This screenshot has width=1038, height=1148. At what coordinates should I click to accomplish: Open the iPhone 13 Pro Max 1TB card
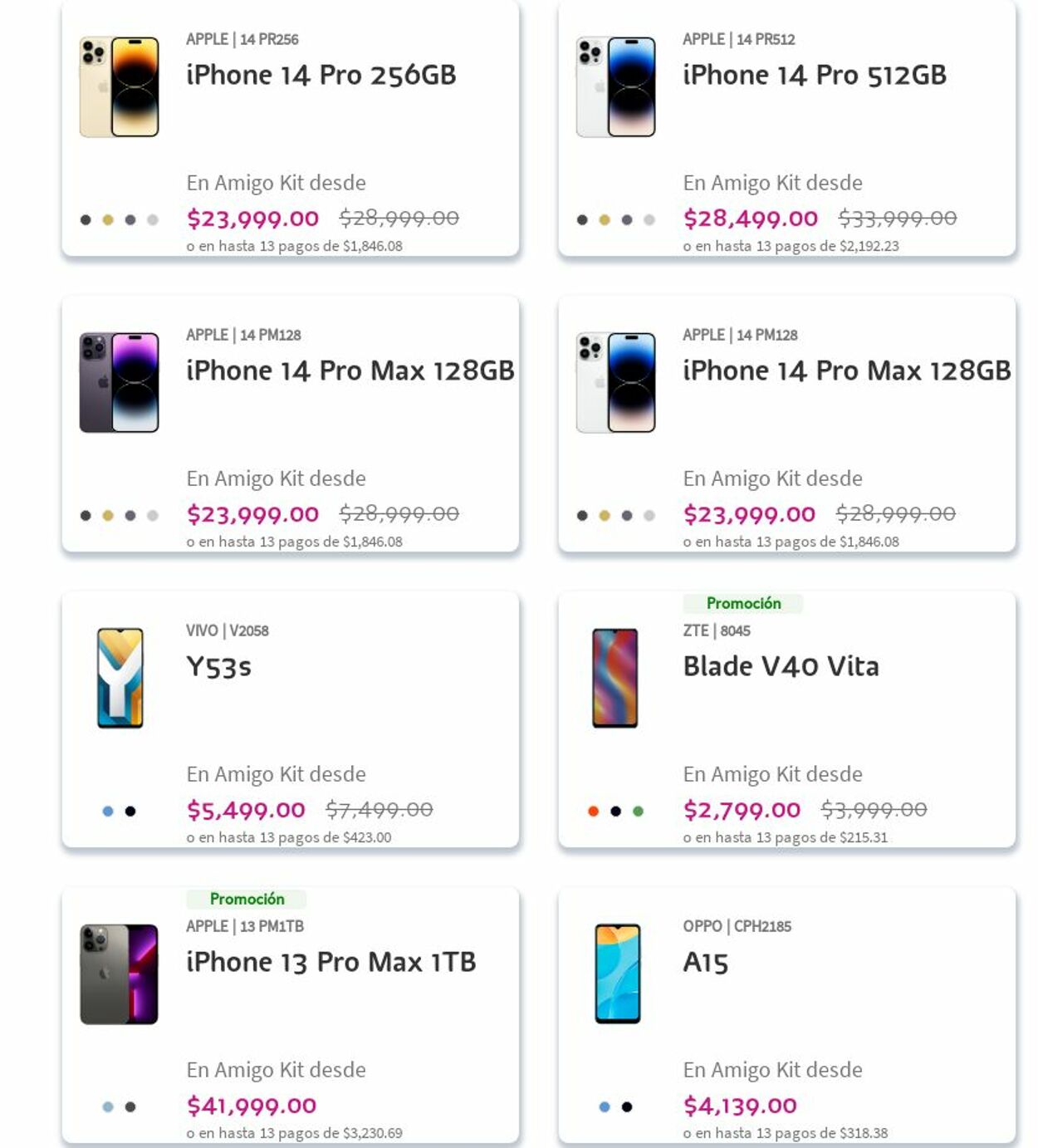click(330, 963)
